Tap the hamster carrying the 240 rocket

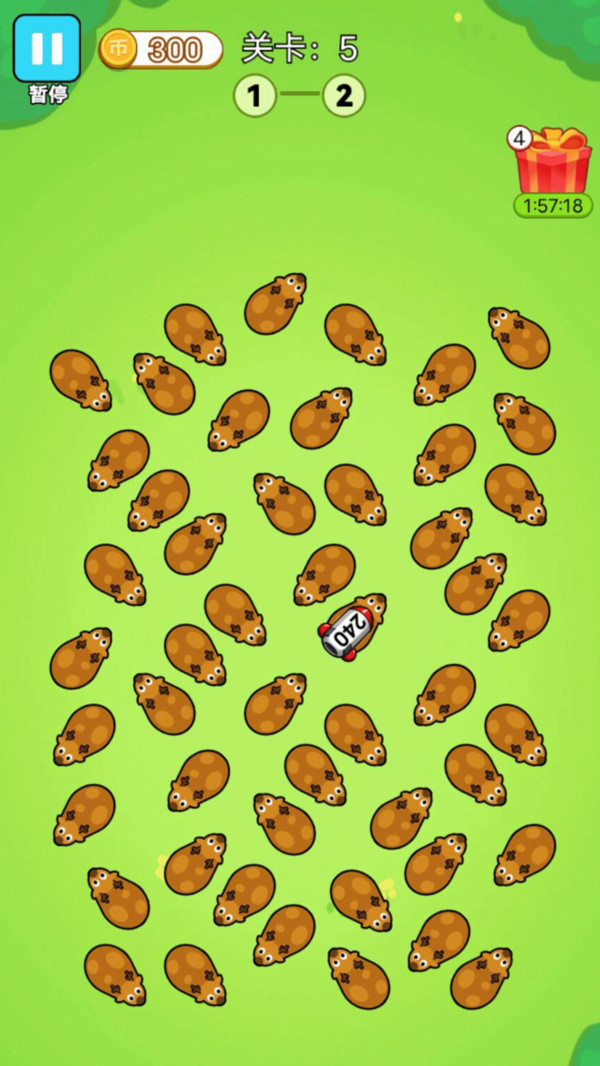click(x=353, y=627)
